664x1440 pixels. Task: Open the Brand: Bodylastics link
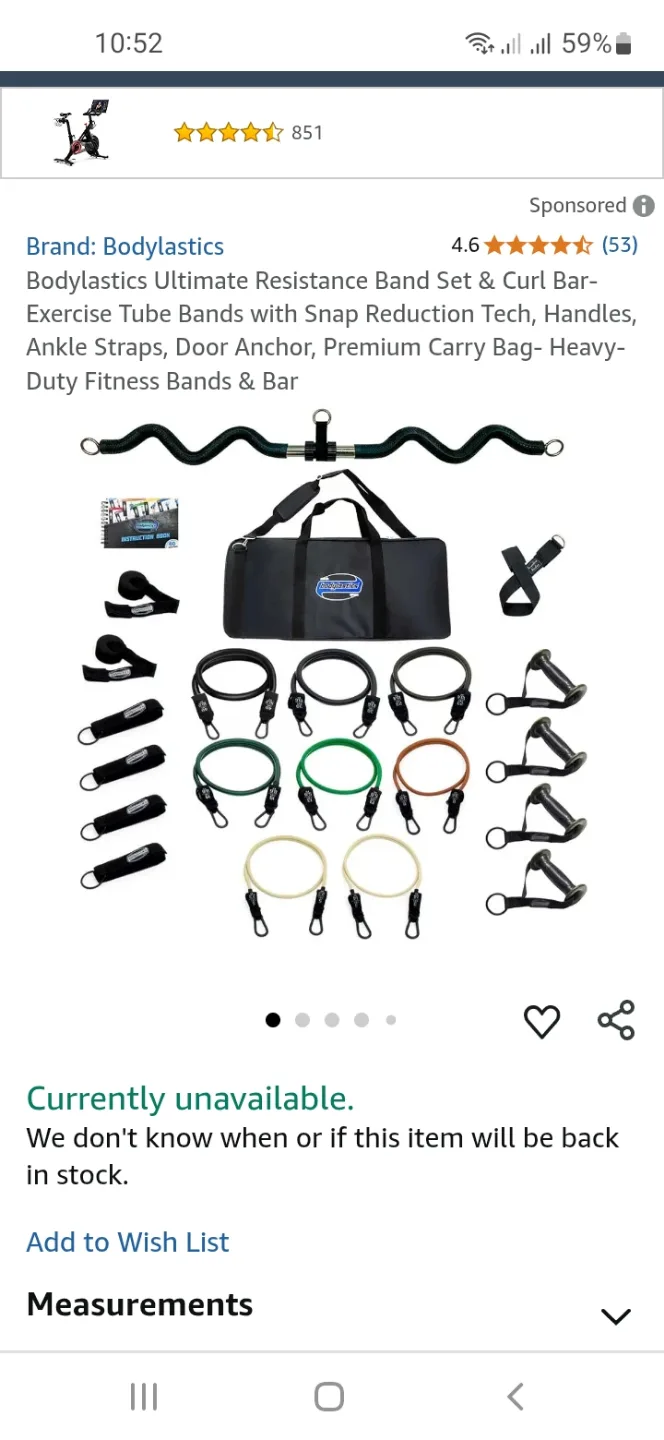tap(125, 246)
